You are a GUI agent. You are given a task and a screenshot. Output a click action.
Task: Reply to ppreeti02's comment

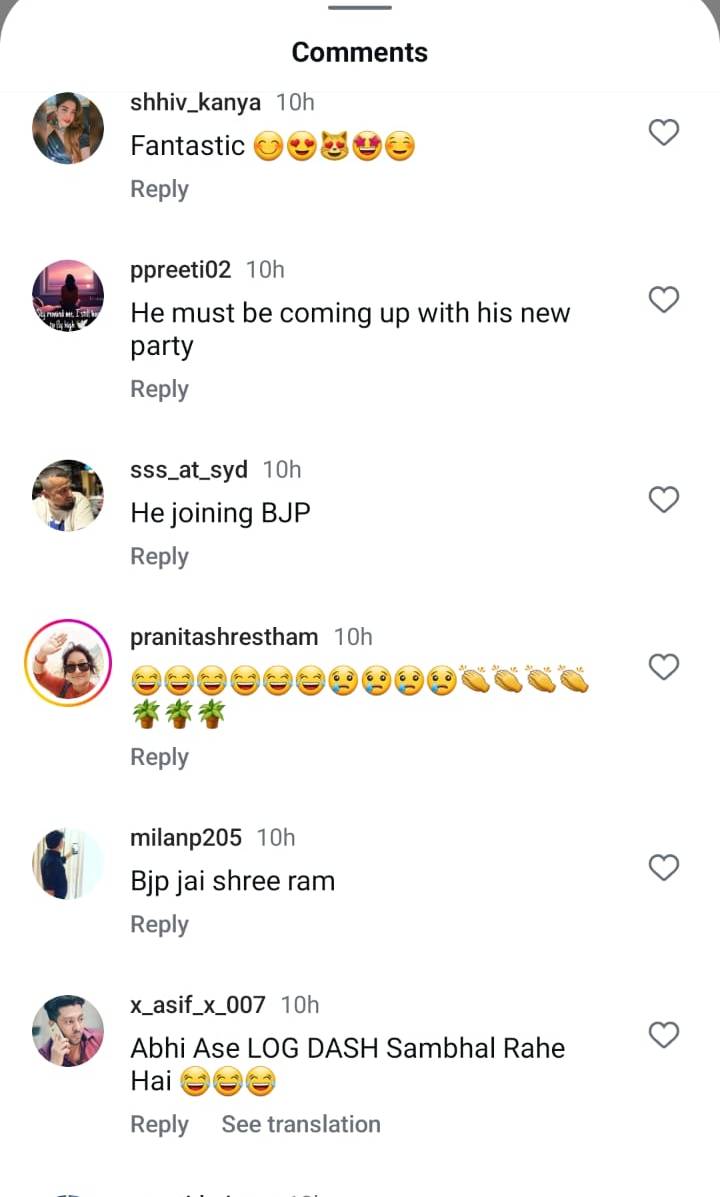pos(159,389)
